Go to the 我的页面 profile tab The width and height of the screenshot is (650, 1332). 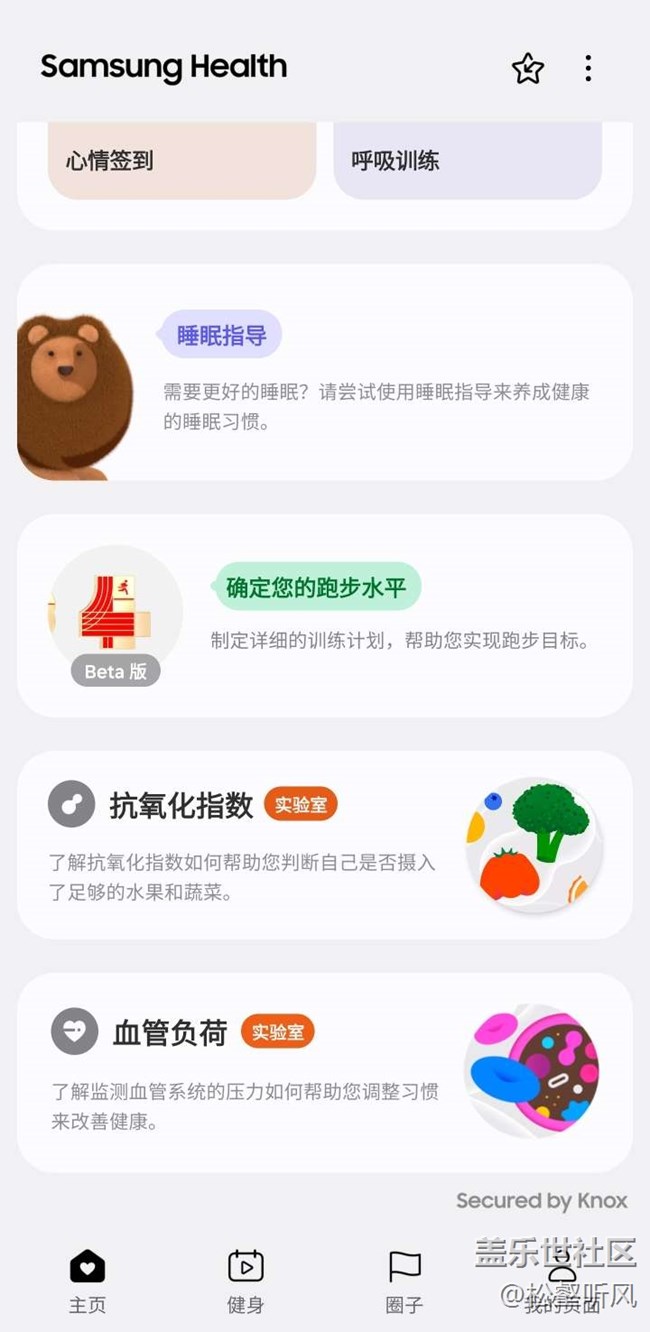tap(563, 1281)
